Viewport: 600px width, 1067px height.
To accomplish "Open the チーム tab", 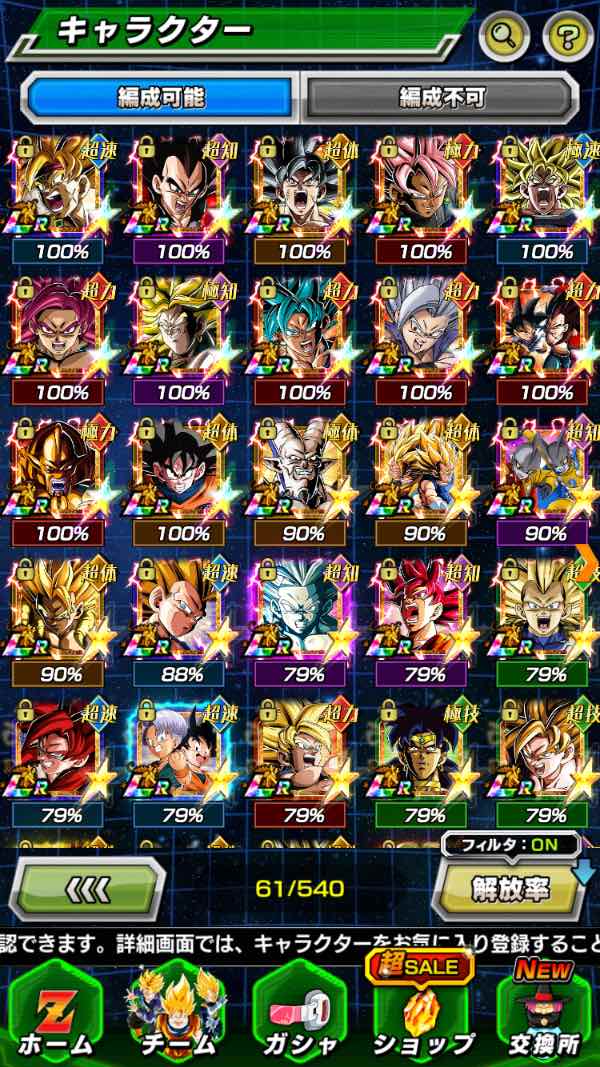I will pos(176,1010).
